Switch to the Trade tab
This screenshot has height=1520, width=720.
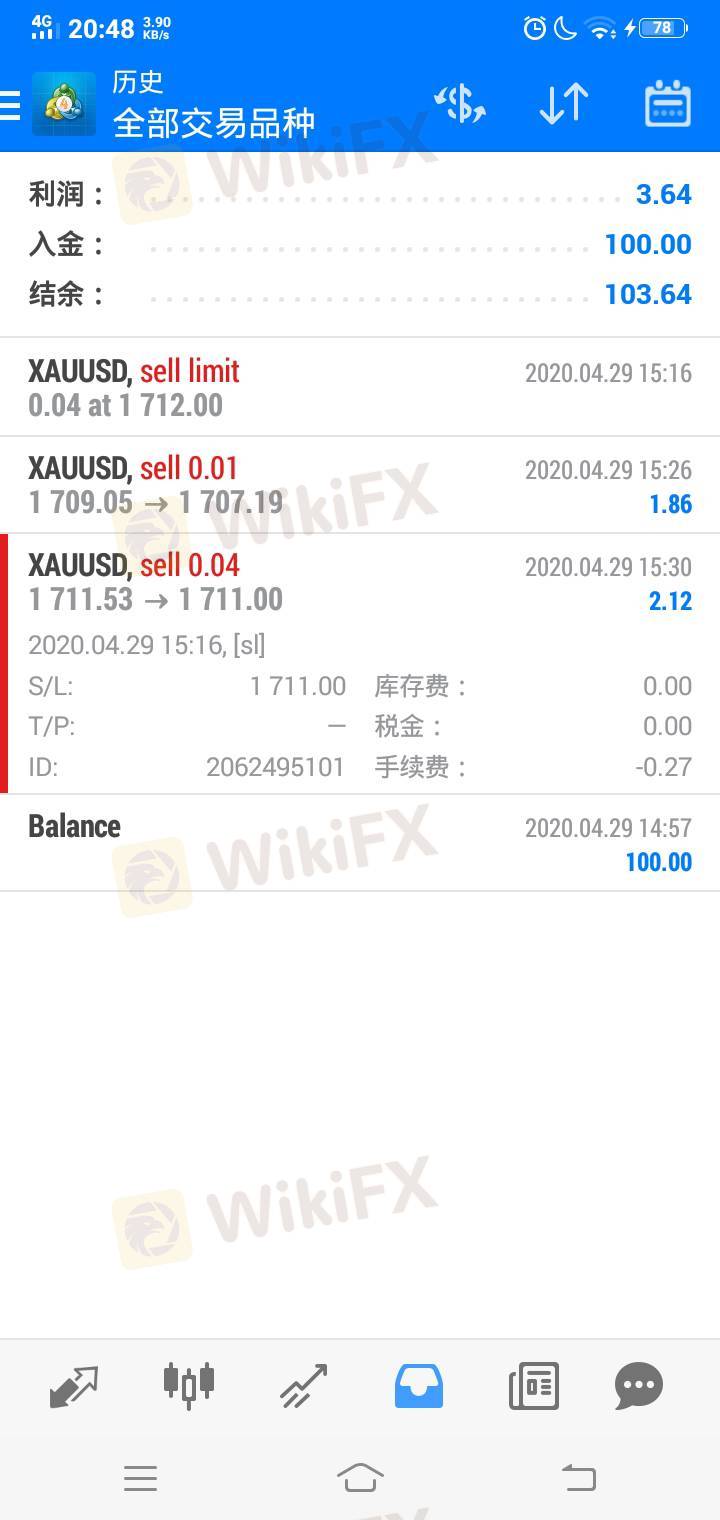coord(304,1387)
